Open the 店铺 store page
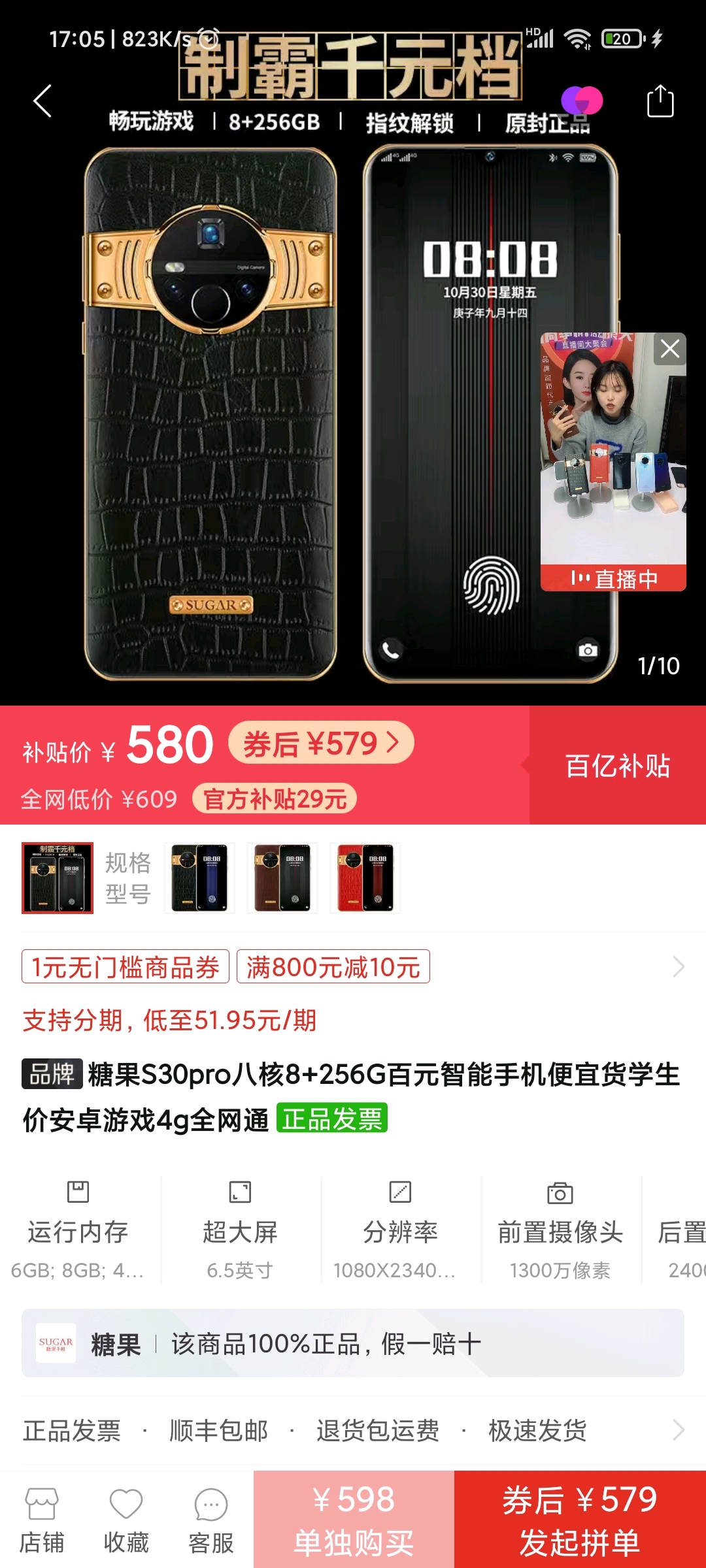This screenshot has height=1568, width=706. [42, 1520]
